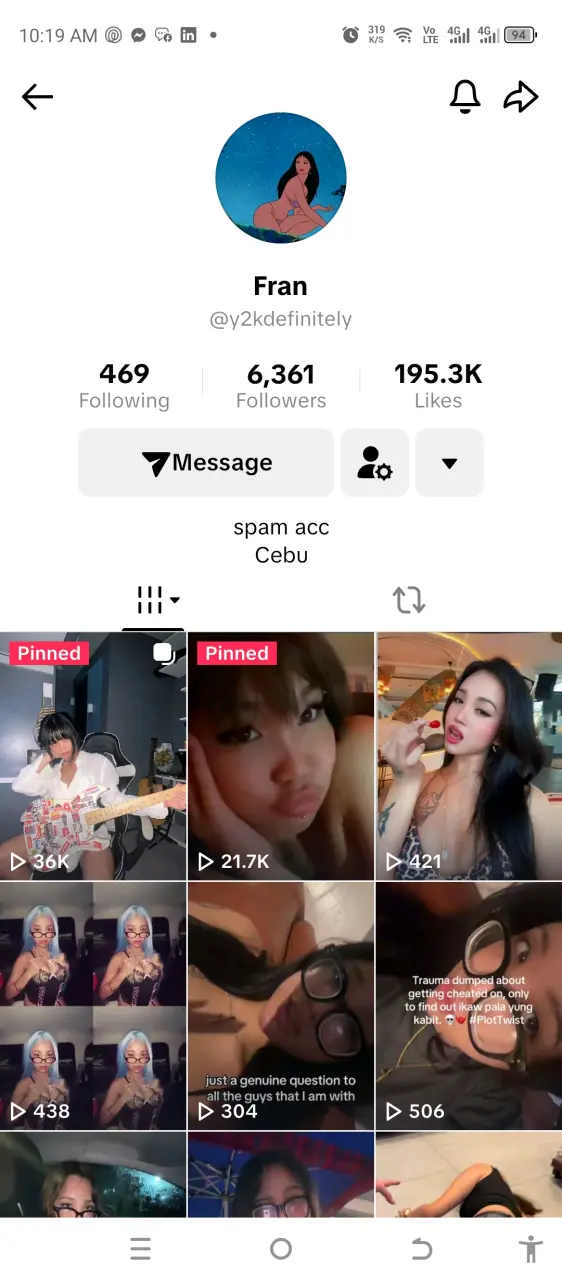
Task: Play the video with 421 views
Action: (x=469, y=756)
